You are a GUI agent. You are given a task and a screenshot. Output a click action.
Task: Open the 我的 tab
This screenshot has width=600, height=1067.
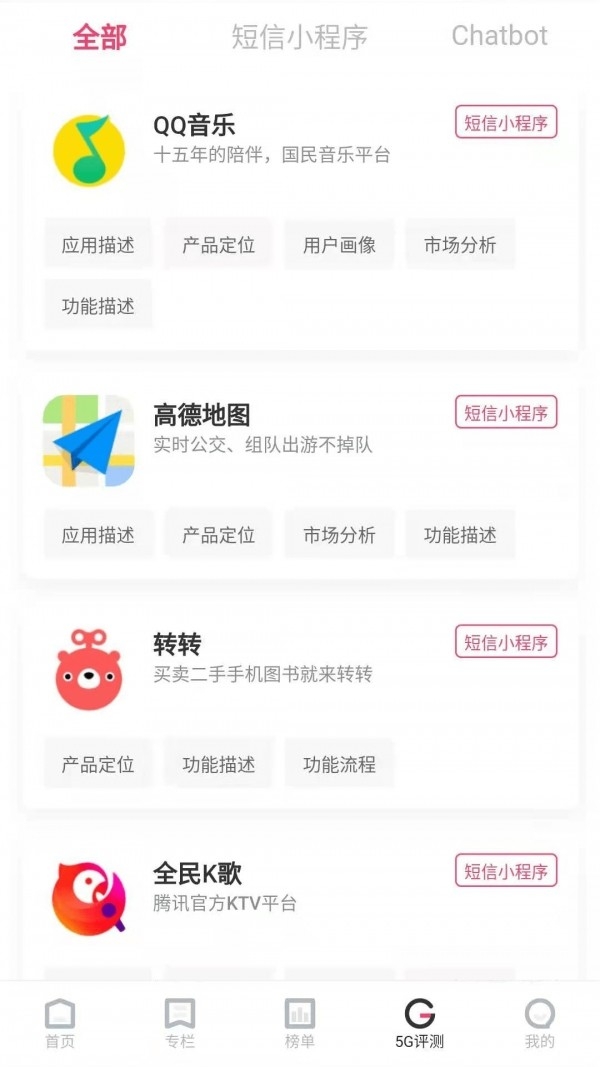[539, 1023]
